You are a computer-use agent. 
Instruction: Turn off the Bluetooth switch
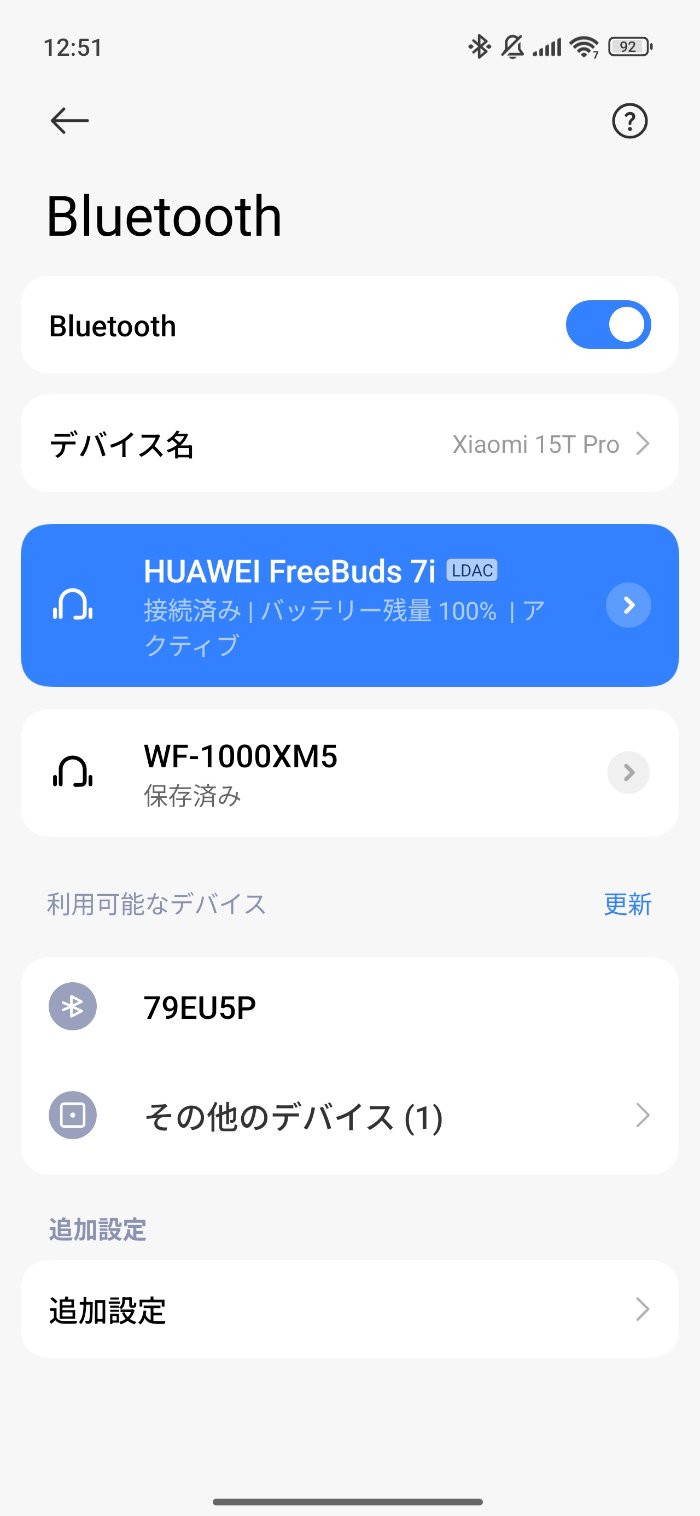[608, 325]
